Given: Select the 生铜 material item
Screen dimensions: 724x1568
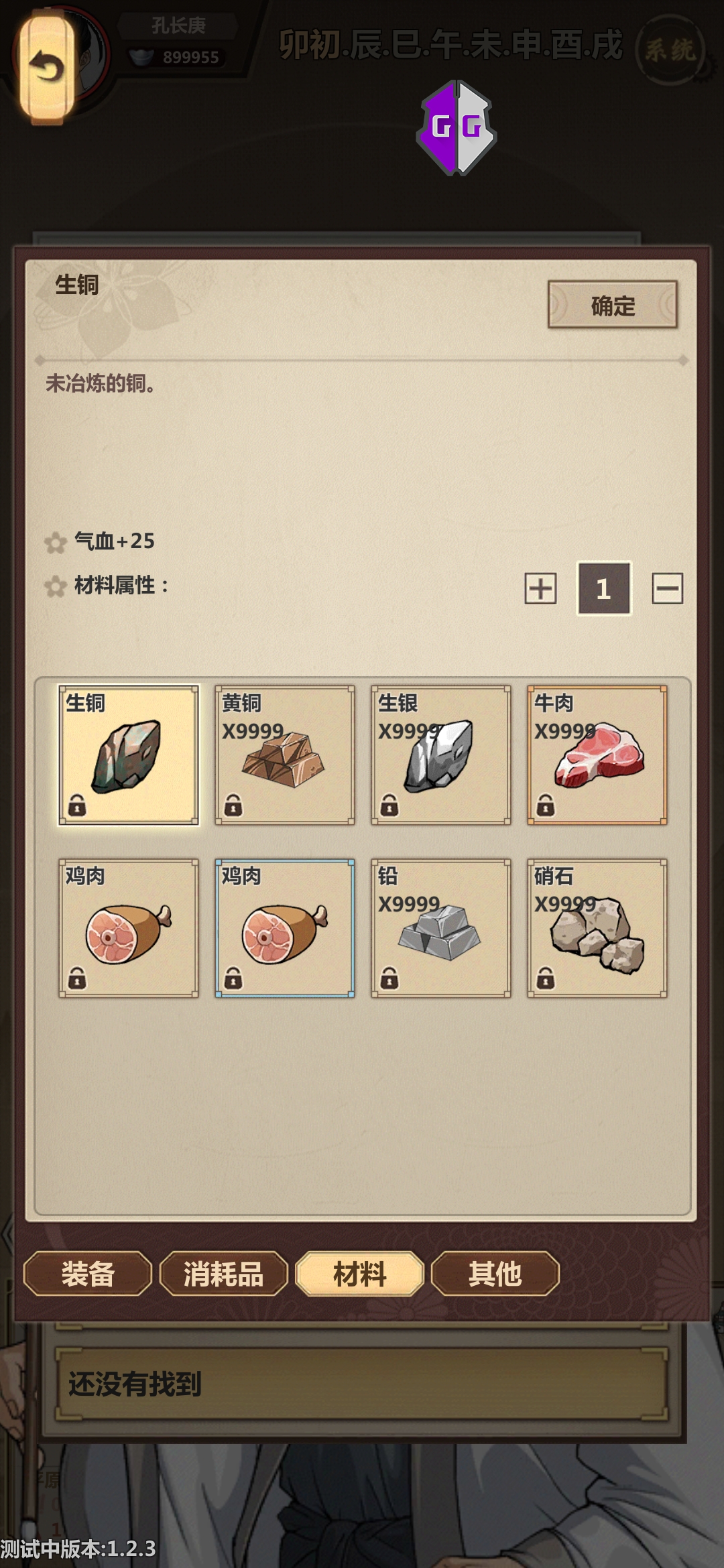Looking at the screenshot, I should (128, 755).
